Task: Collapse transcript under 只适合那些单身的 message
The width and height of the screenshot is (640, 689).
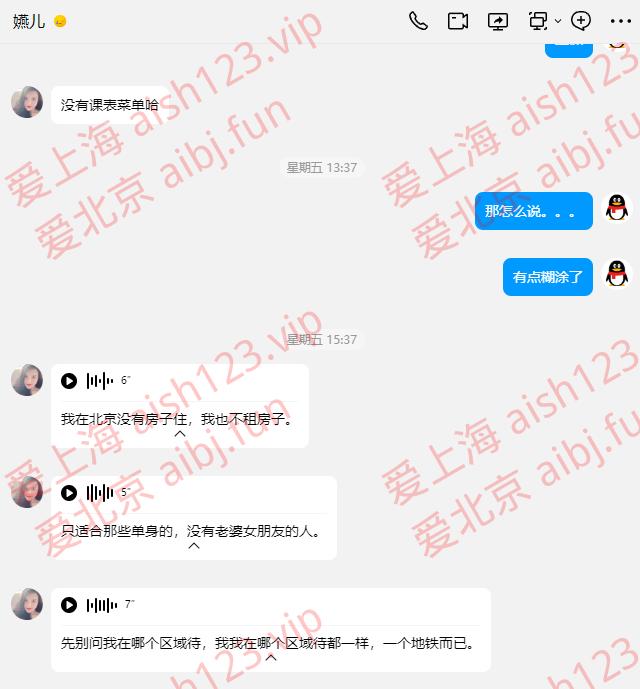Action: 194,546
